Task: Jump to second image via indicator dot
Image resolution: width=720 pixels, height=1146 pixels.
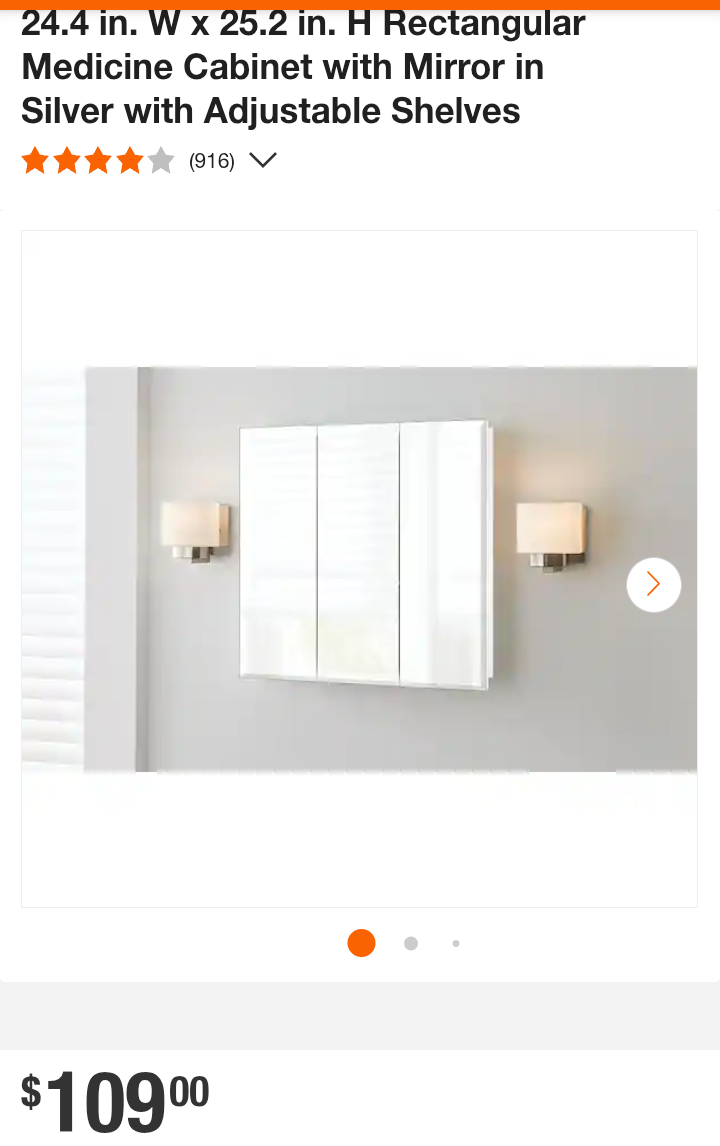Action: pyautogui.click(x=410, y=943)
